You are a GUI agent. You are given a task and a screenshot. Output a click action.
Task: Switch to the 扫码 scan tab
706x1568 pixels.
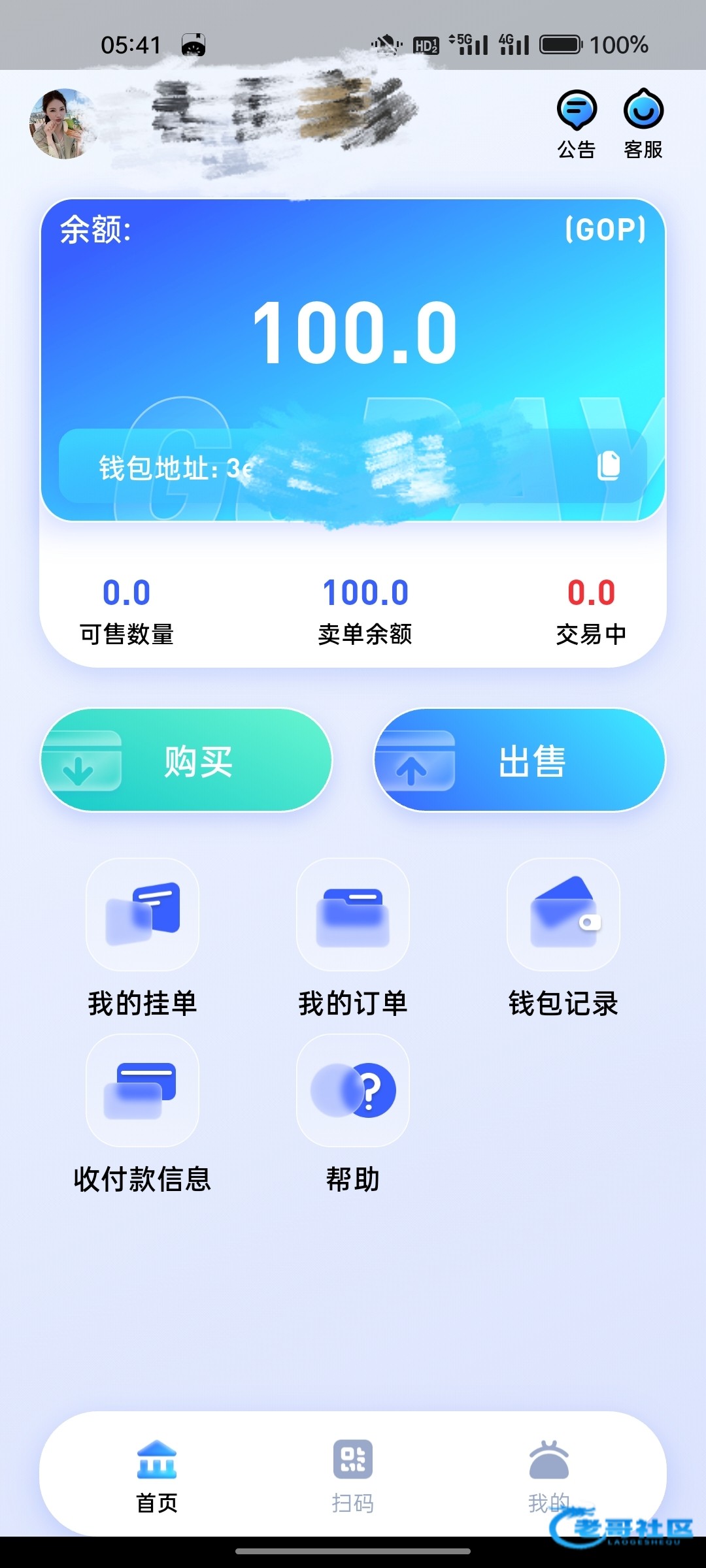point(353,1473)
